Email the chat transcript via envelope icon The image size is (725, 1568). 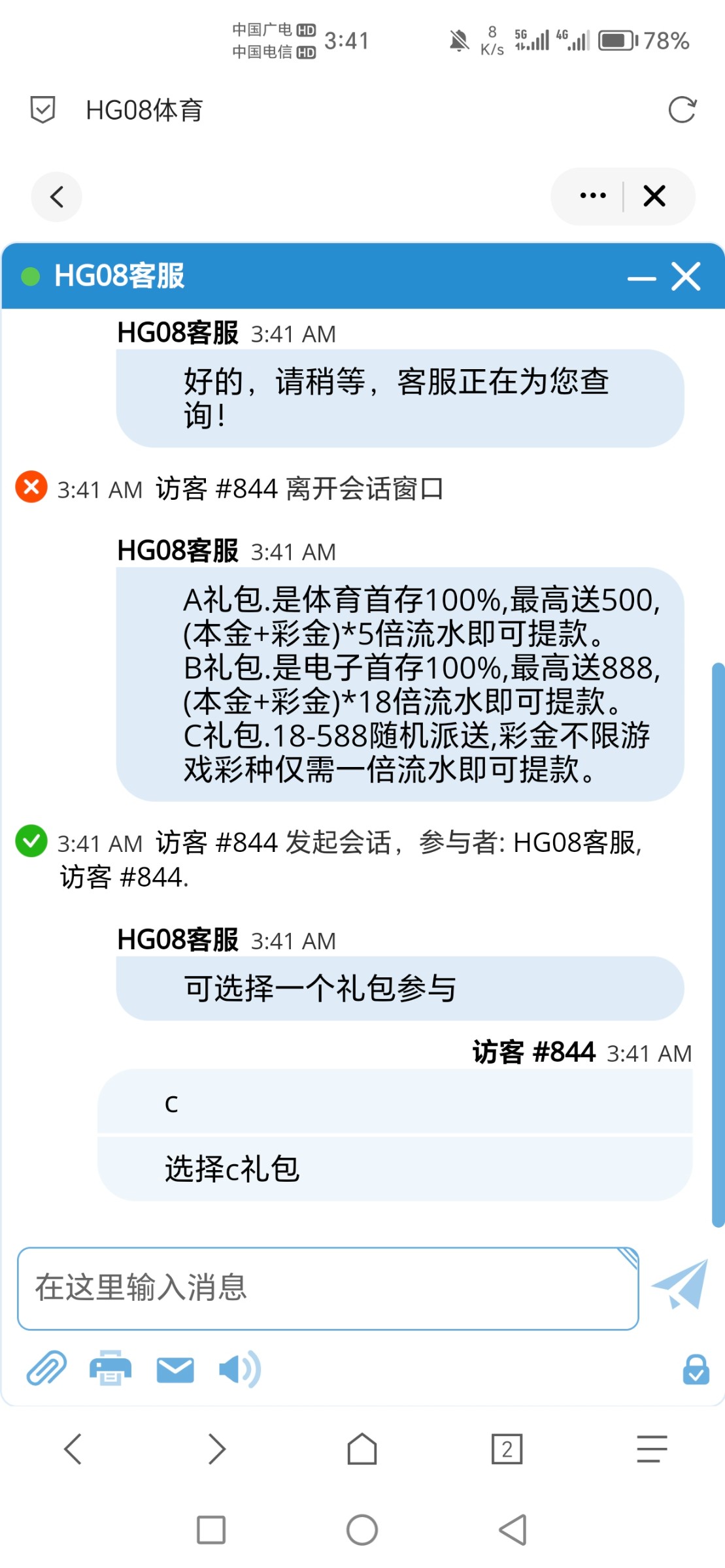tap(175, 1369)
